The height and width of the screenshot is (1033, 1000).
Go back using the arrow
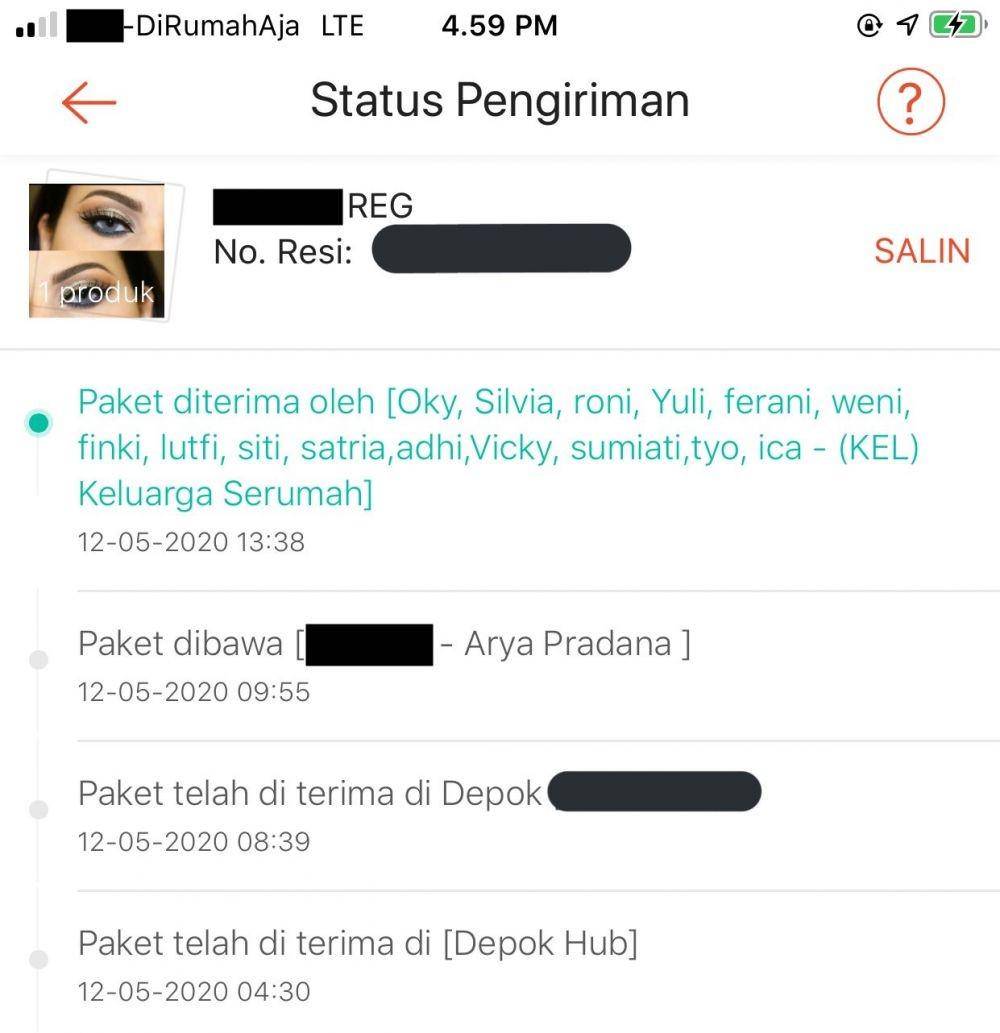[89, 103]
